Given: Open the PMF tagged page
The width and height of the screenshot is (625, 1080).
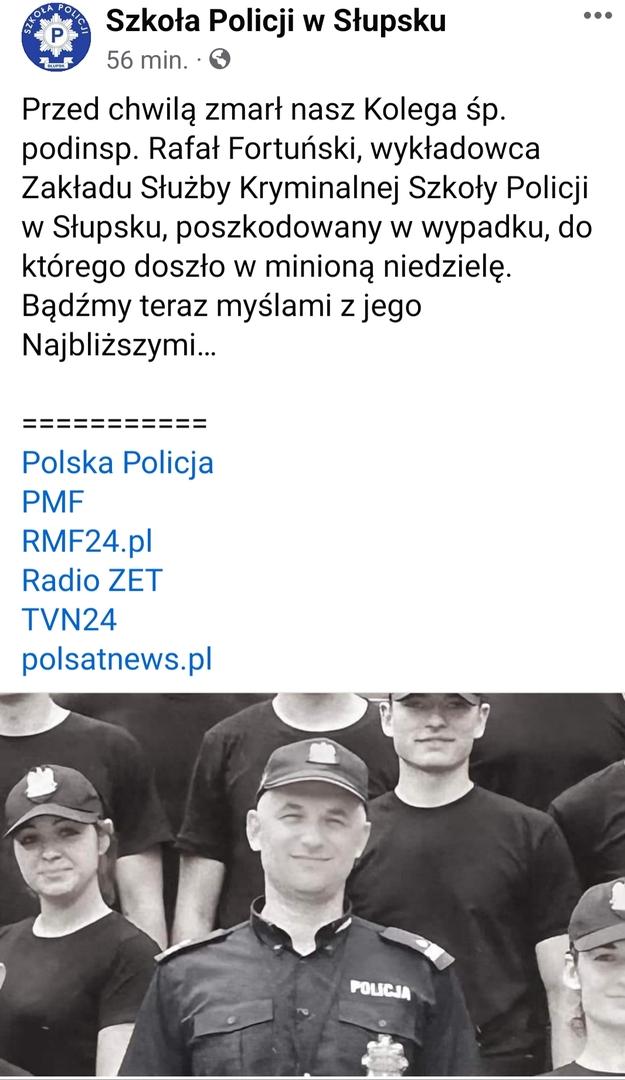Looking at the screenshot, I should pyautogui.click(x=52, y=501).
